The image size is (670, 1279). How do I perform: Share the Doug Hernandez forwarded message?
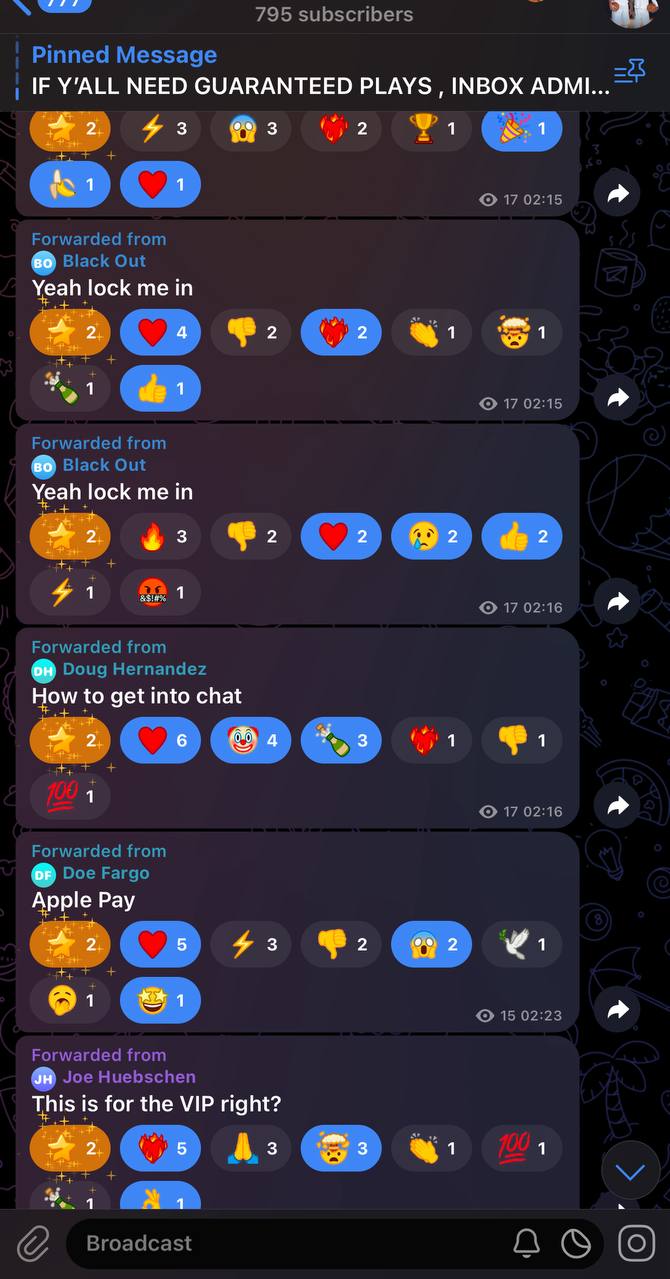click(x=618, y=805)
